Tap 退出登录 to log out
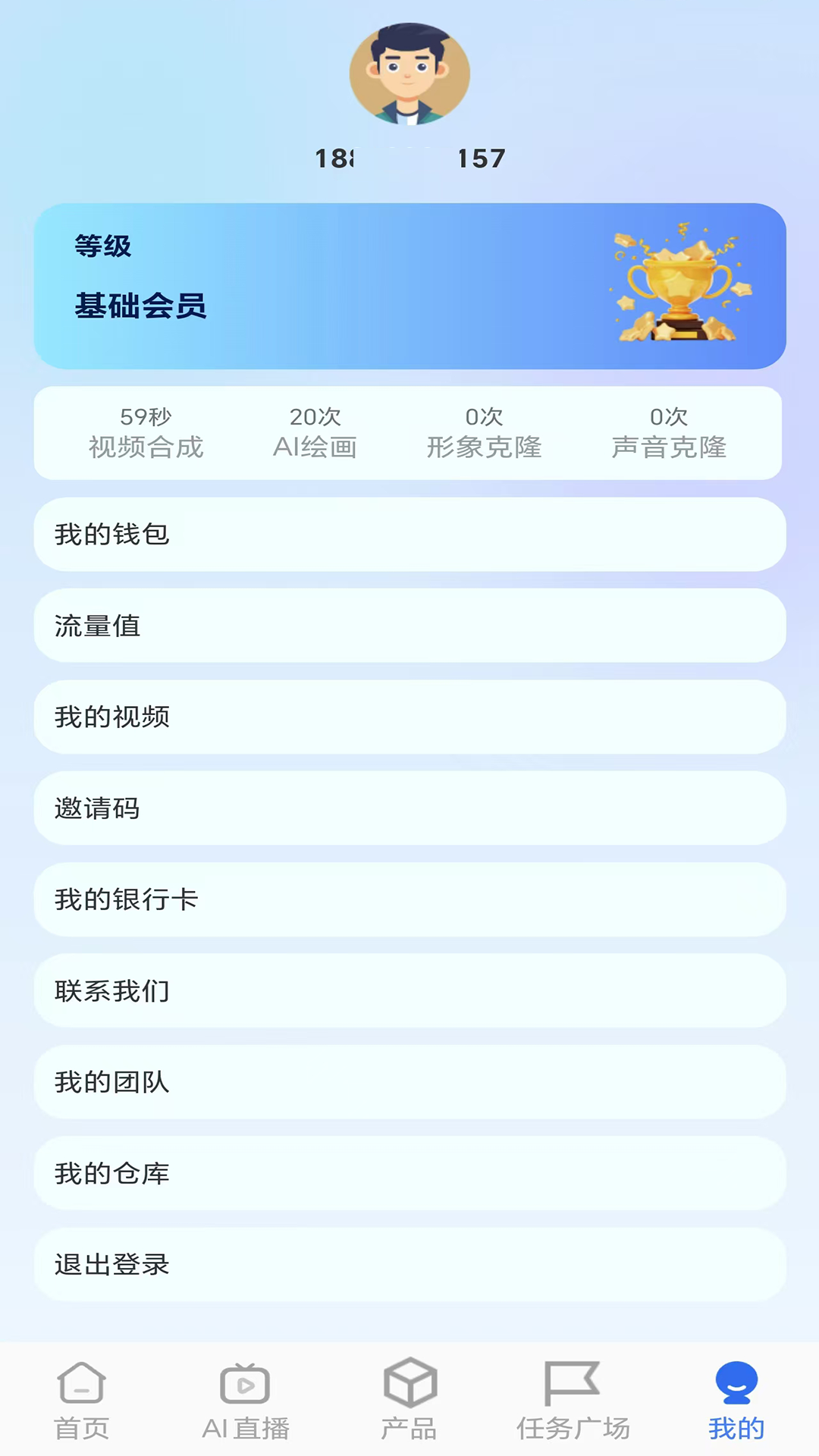Image resolution: width=819 pixels, height=1456 pixels. pos(409,1265)
